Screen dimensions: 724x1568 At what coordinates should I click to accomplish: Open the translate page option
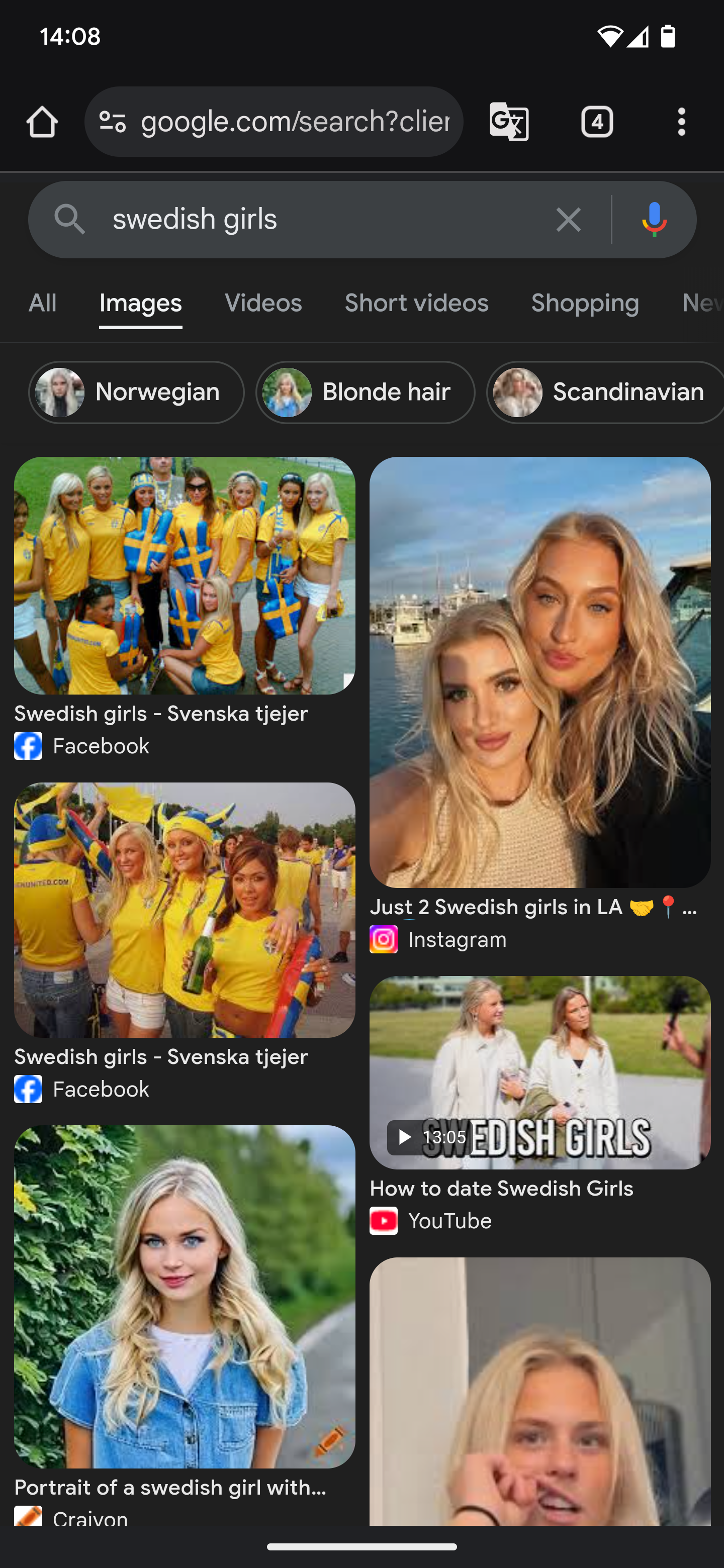pyautogui.click(x=509, y=122)
